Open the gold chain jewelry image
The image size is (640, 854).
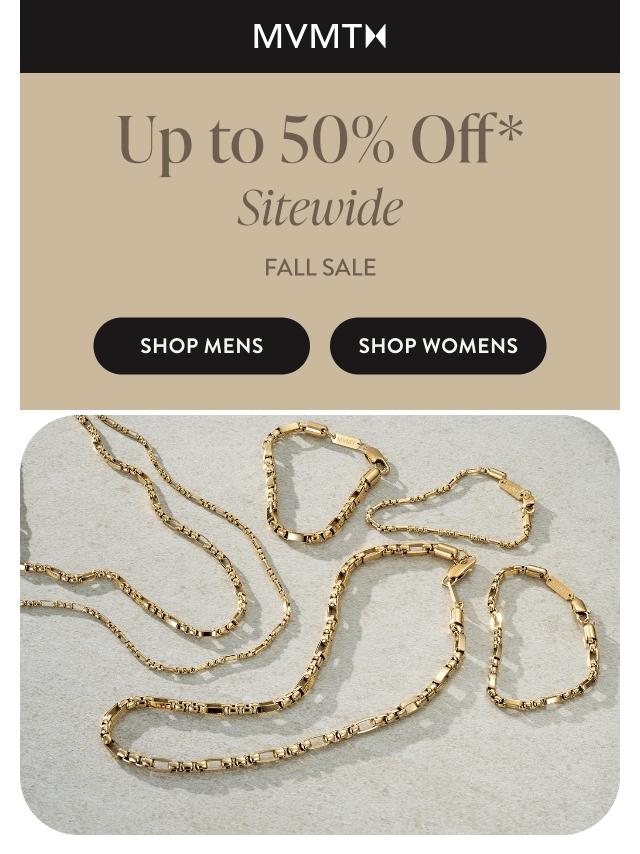[320, 625]
